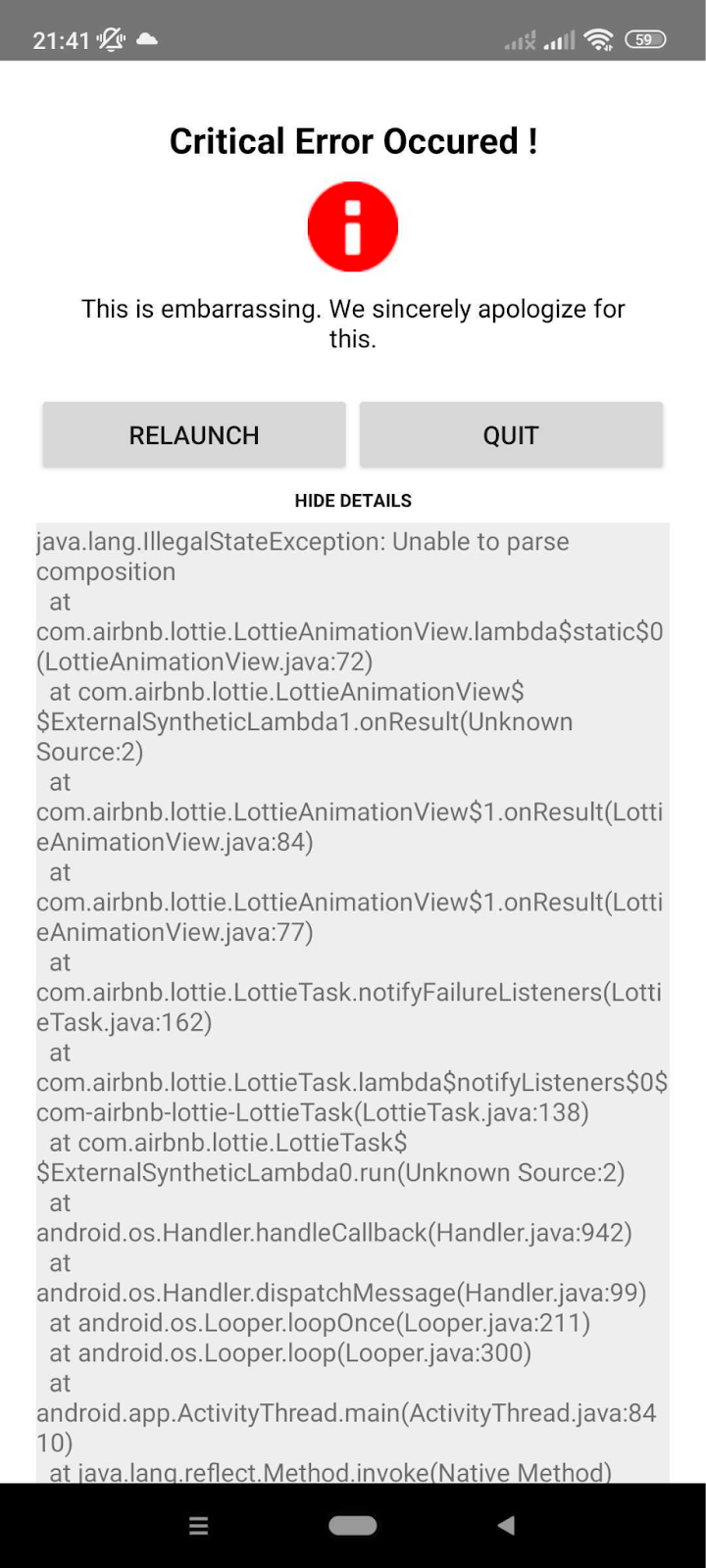706x1568 pixels.
Task: Quit the app after the error
Action: coord(511,435)
